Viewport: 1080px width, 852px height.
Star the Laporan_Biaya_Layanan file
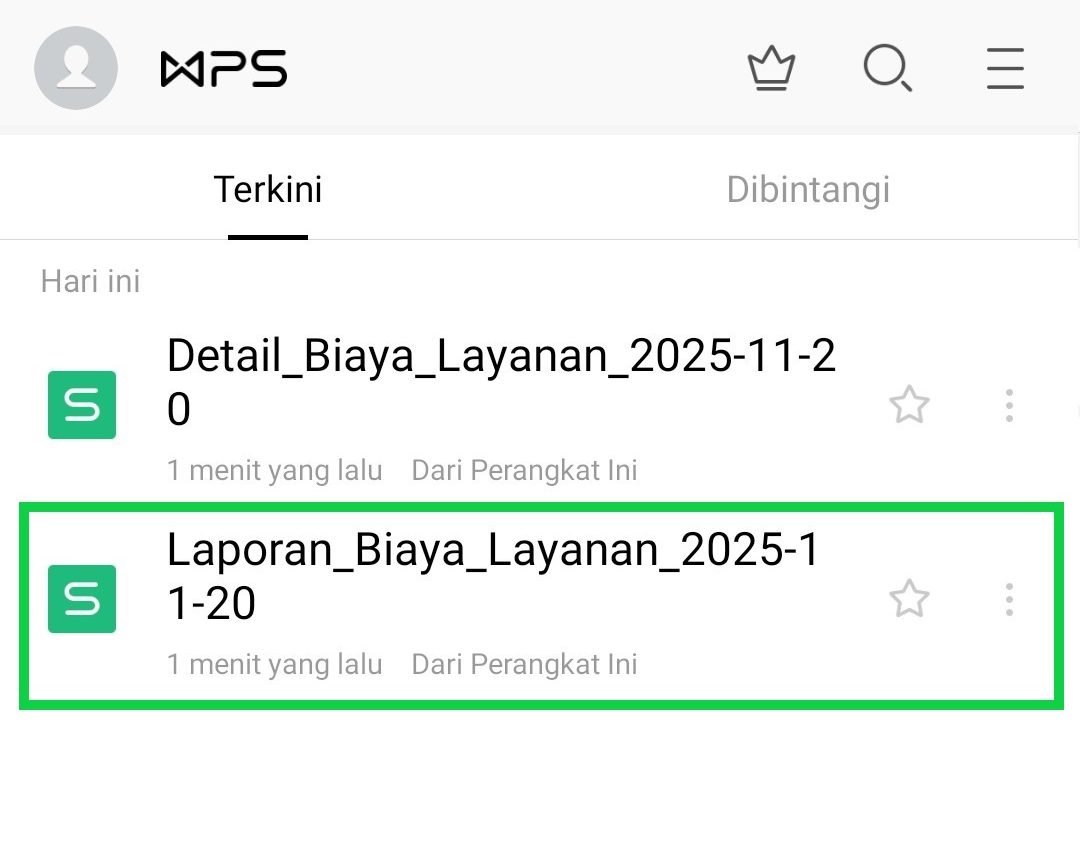coord(909,599)
